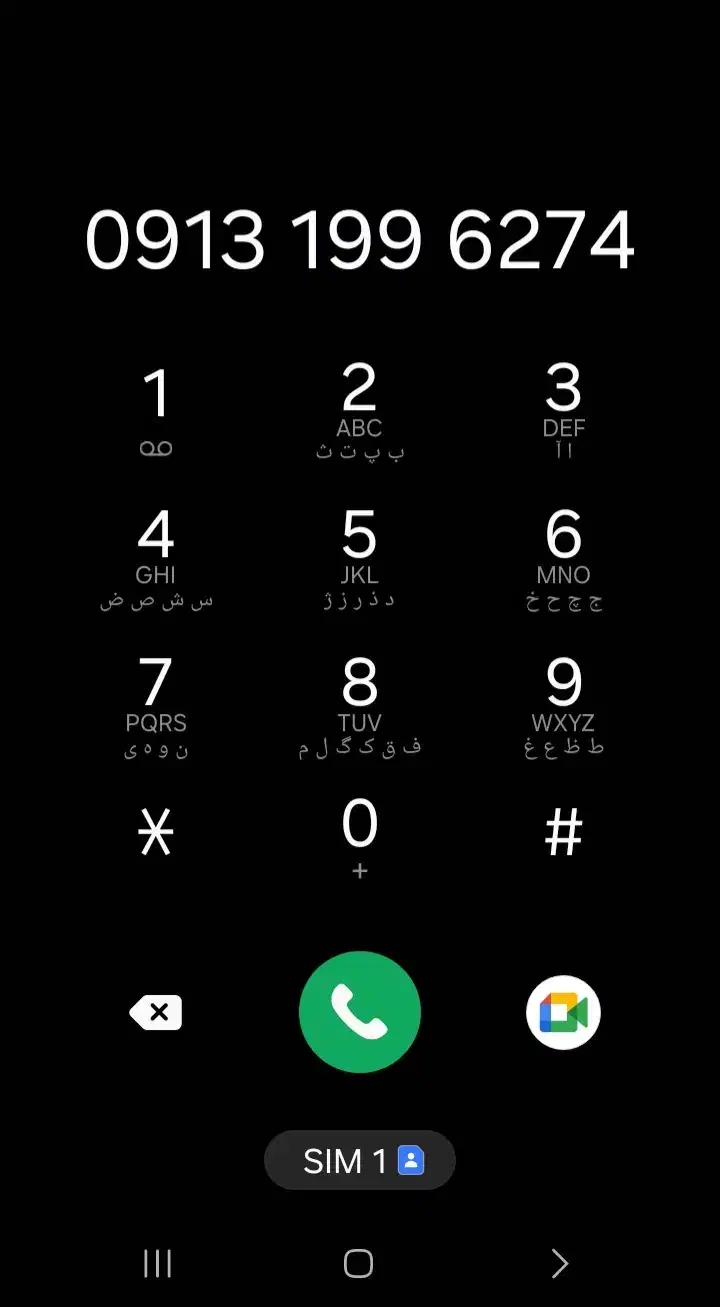Tap the 5 JKL key
This screenshot has height=1307, width=720.
pyautogui.click(x=360, y=556)
